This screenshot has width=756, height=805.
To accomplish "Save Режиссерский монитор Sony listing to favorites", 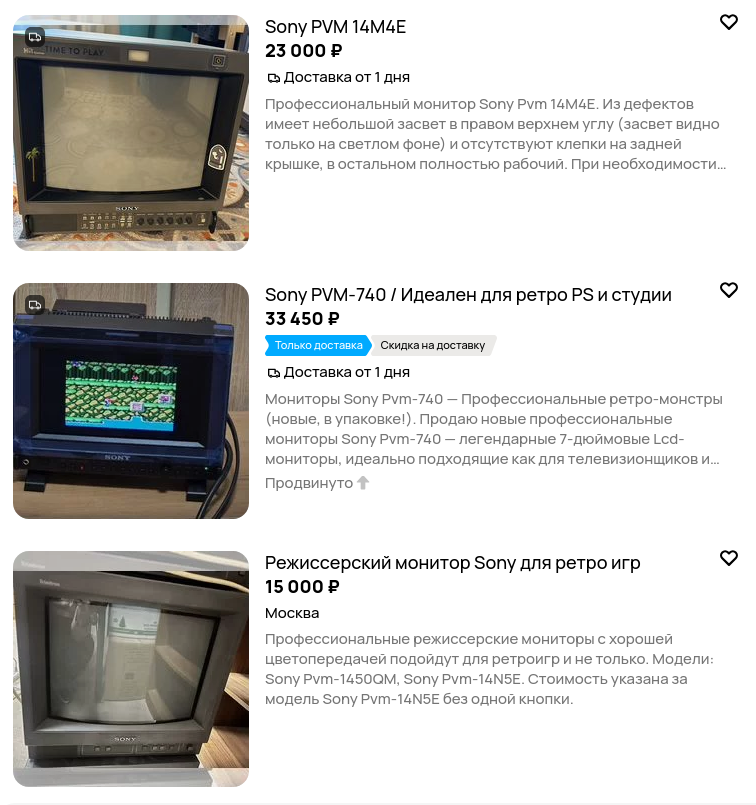I will pyautogui.click(x=728, y=558).
